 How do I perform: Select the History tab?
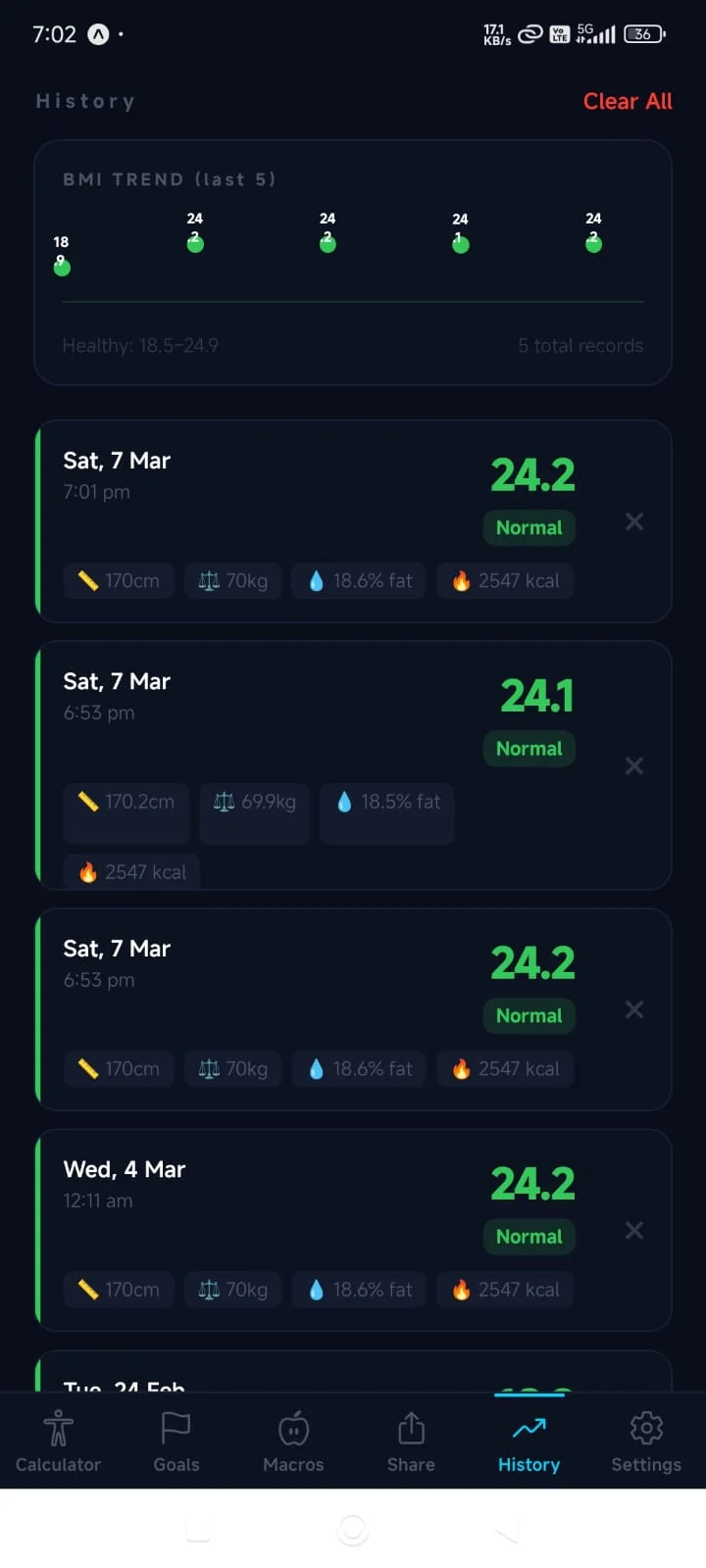coord(529,1442)
